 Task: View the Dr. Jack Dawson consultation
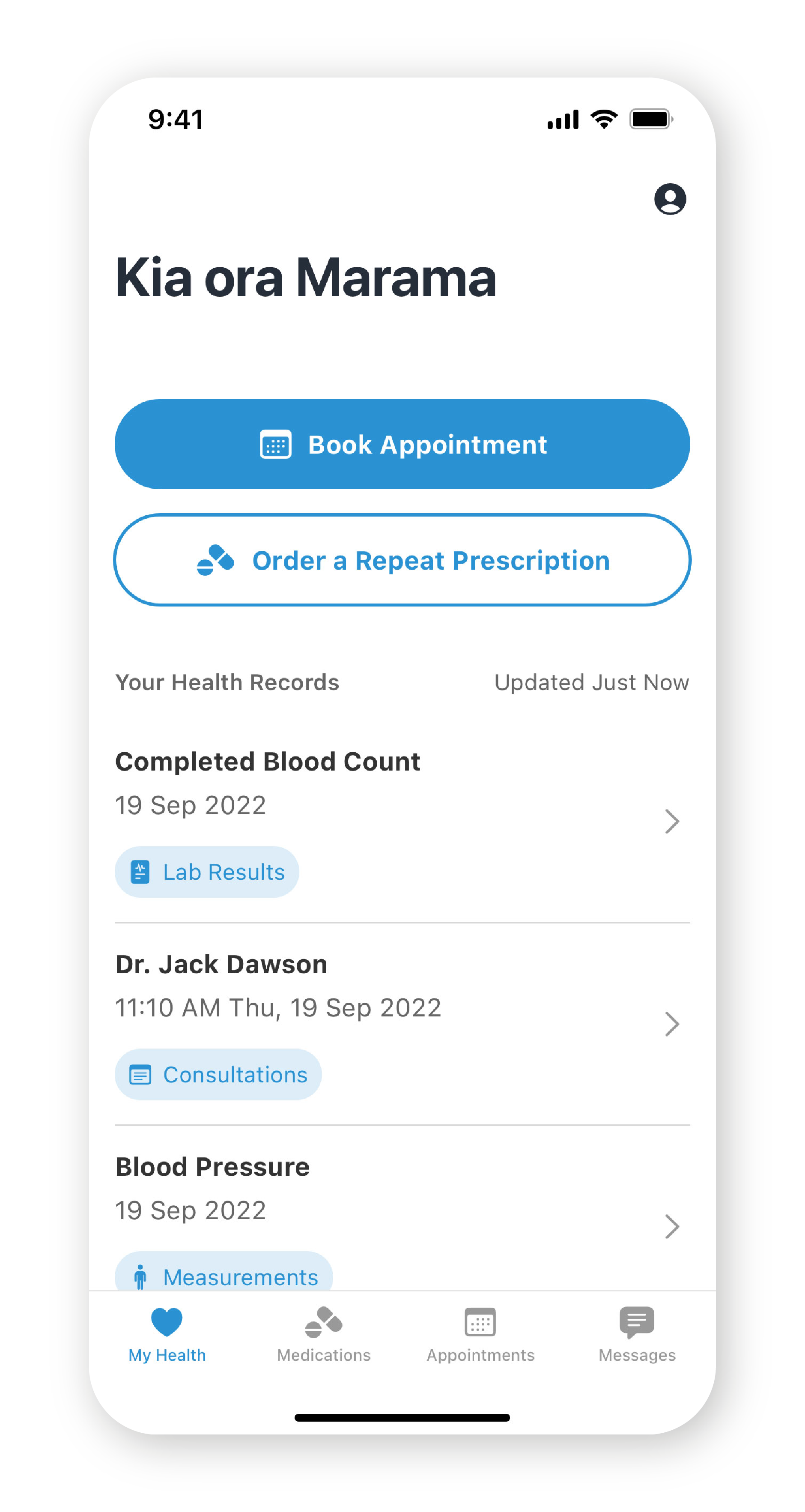402,1023
